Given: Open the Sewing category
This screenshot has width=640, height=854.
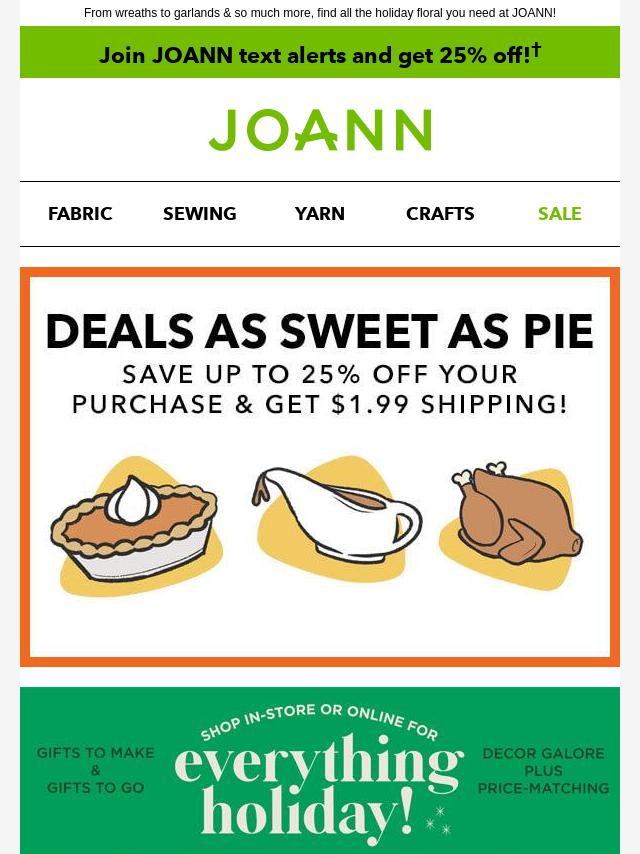Looking at the screenshot, I should [200, 214].
